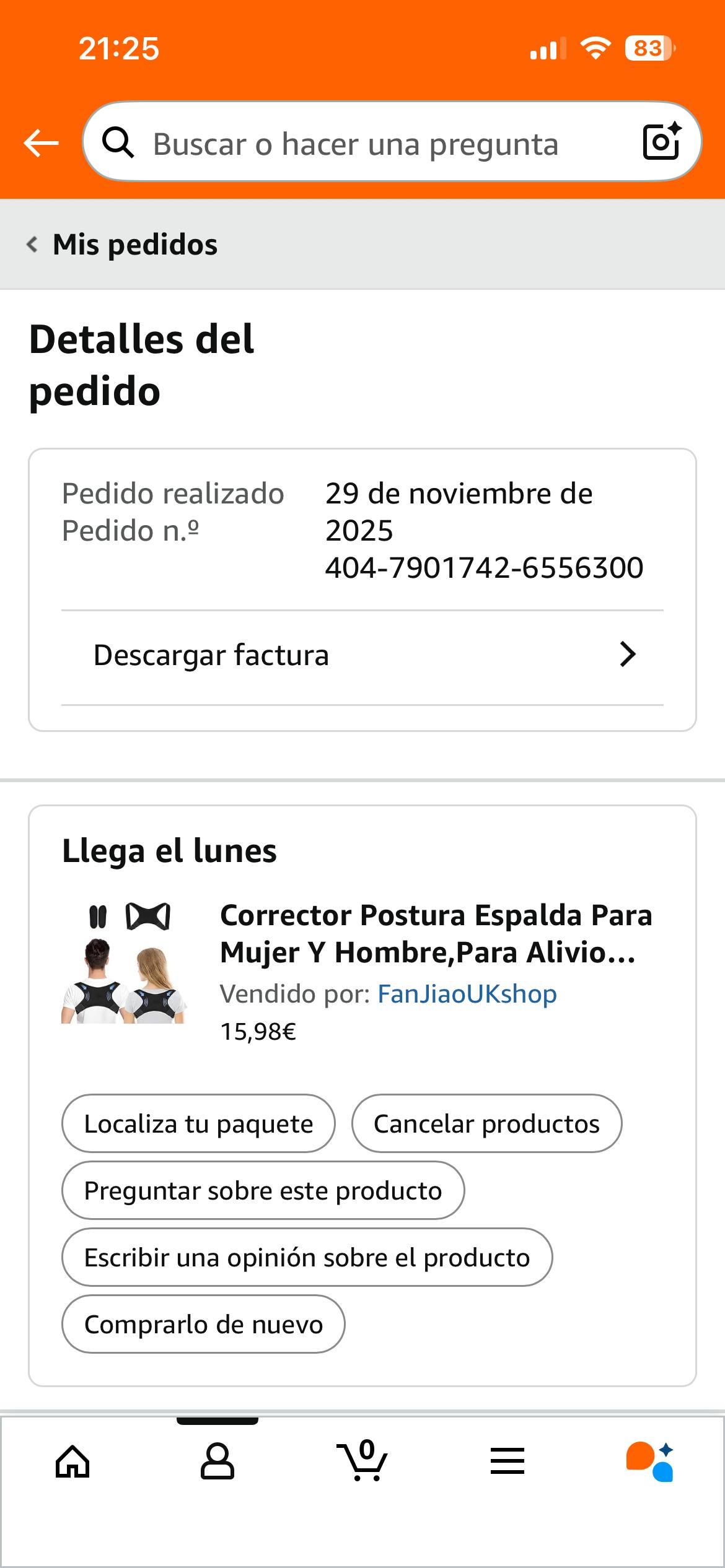
Task: Tap Escribir una opinión sobre el producto
Action: click(307, 1257)
